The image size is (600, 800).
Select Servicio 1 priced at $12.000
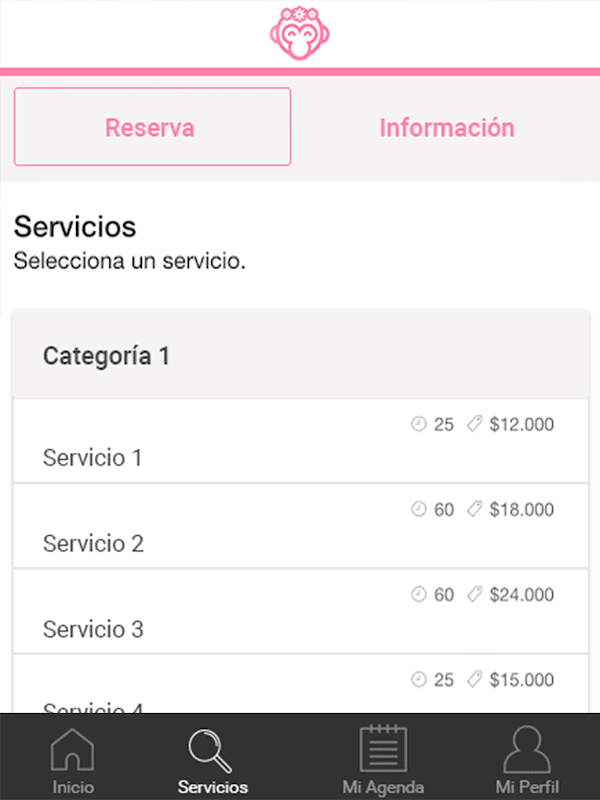click(x=300, y=442)
